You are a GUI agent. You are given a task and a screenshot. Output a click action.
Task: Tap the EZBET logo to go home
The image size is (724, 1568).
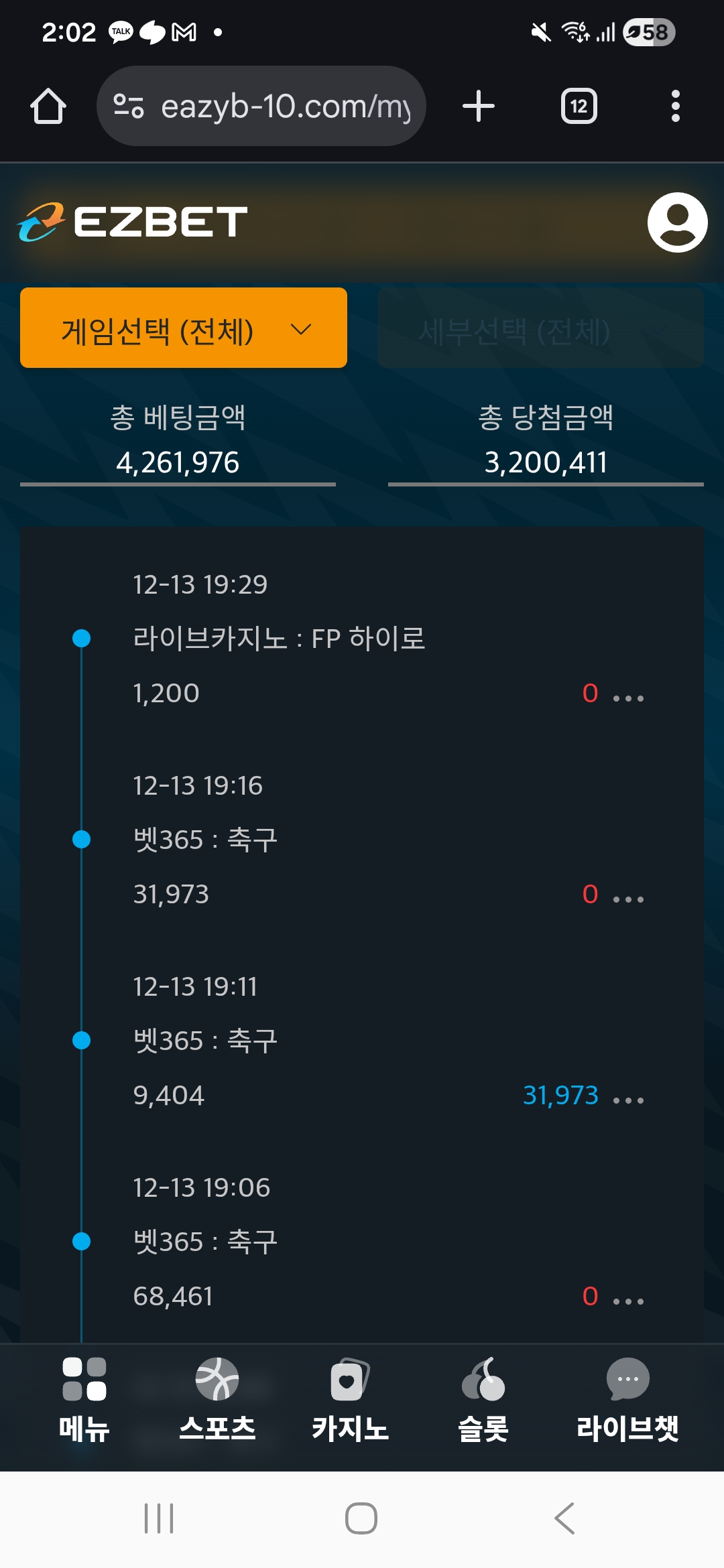pyautogui.click(x=133, y=222)
